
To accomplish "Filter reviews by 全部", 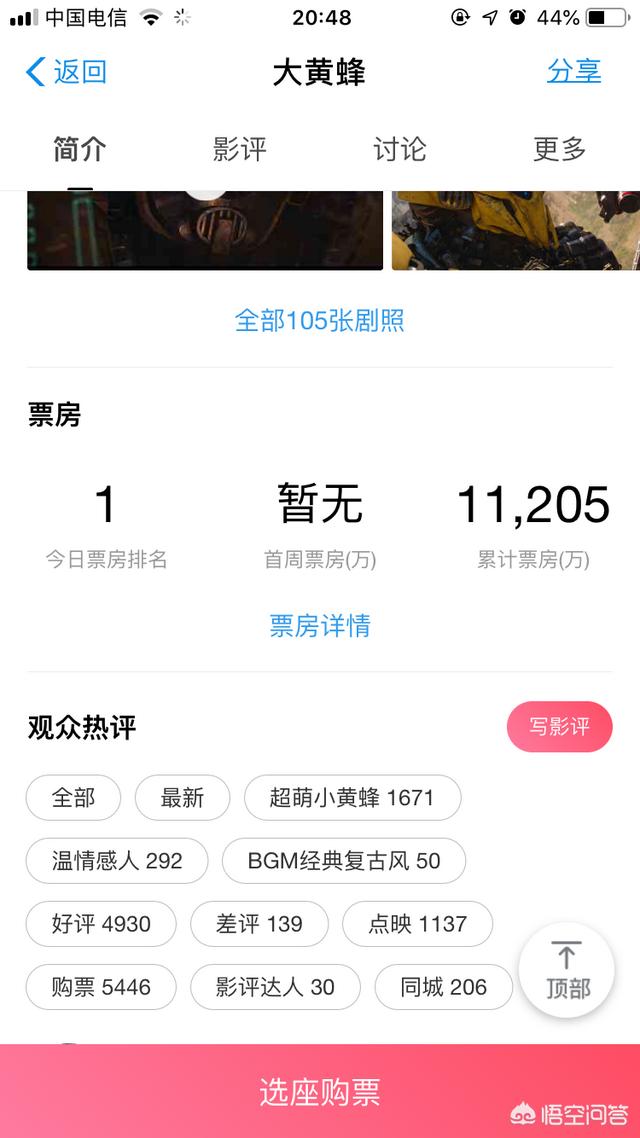I will pos(74,798).
